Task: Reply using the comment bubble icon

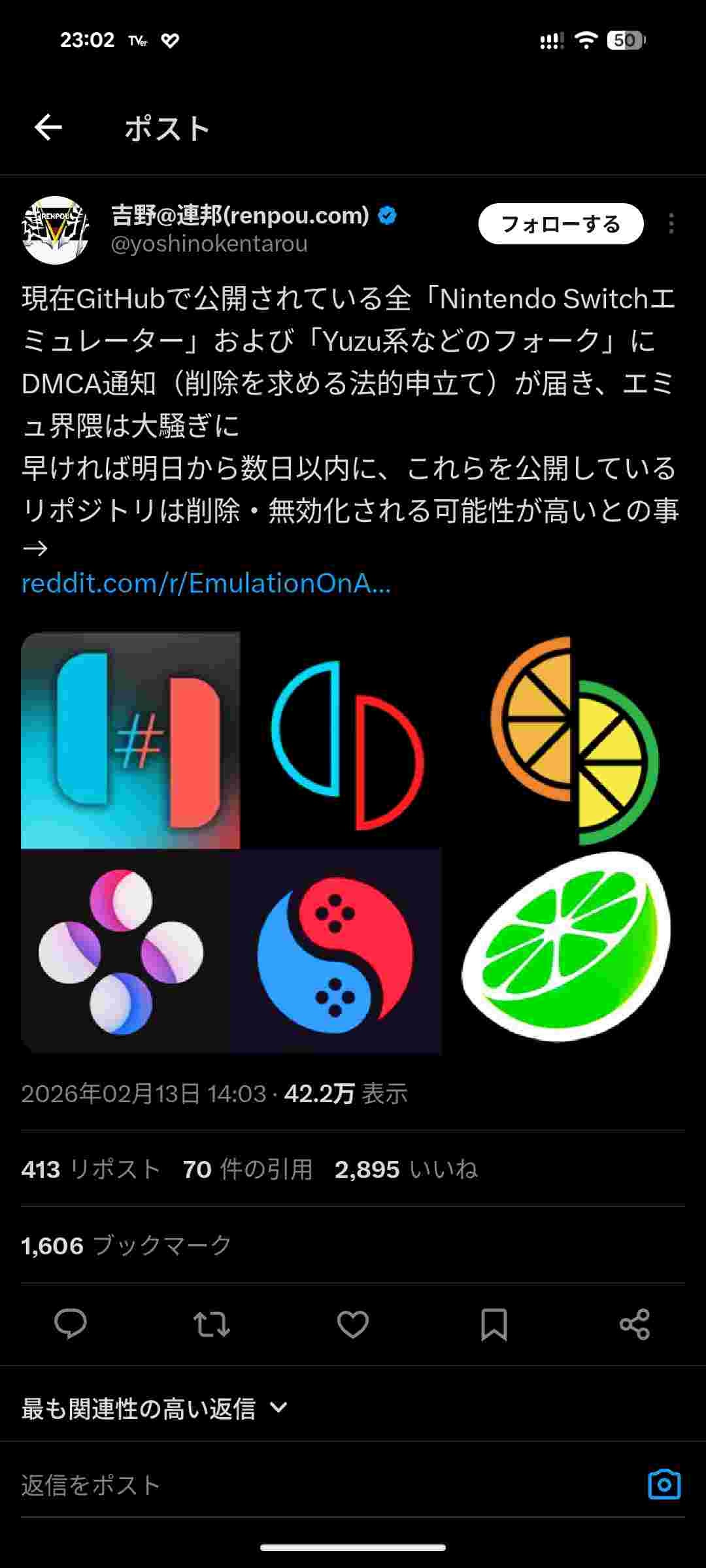Action: (70, 1324)
